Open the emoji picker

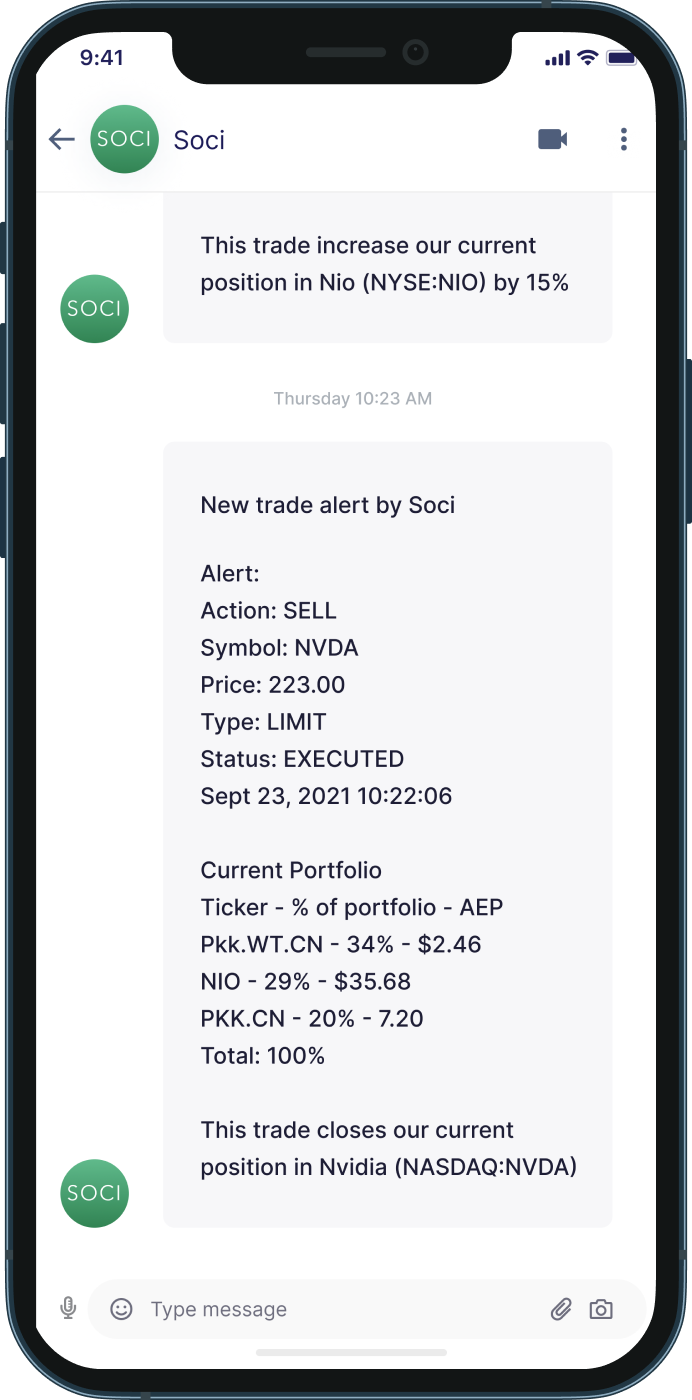[x=122, y=1309]
